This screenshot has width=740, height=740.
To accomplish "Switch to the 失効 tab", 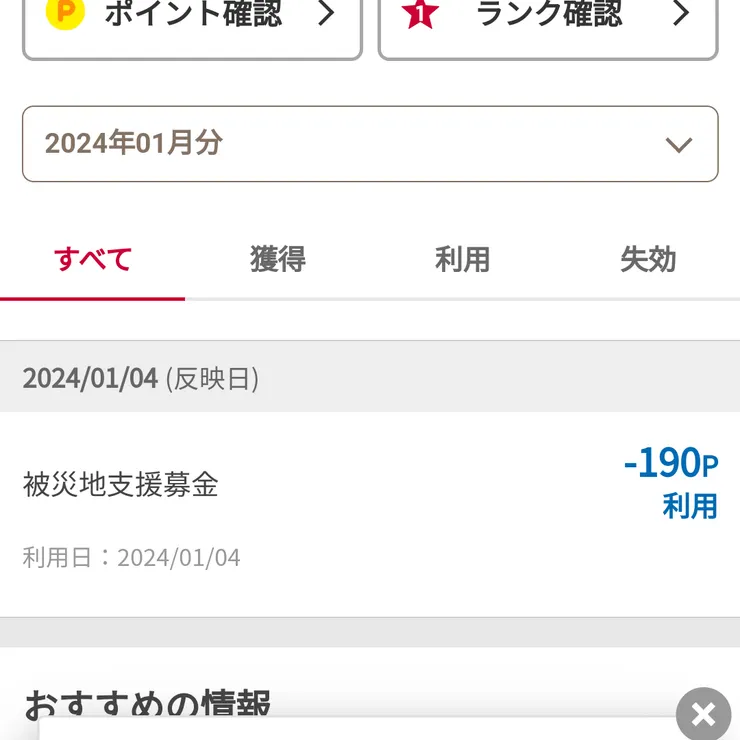I will coord(648,260).
